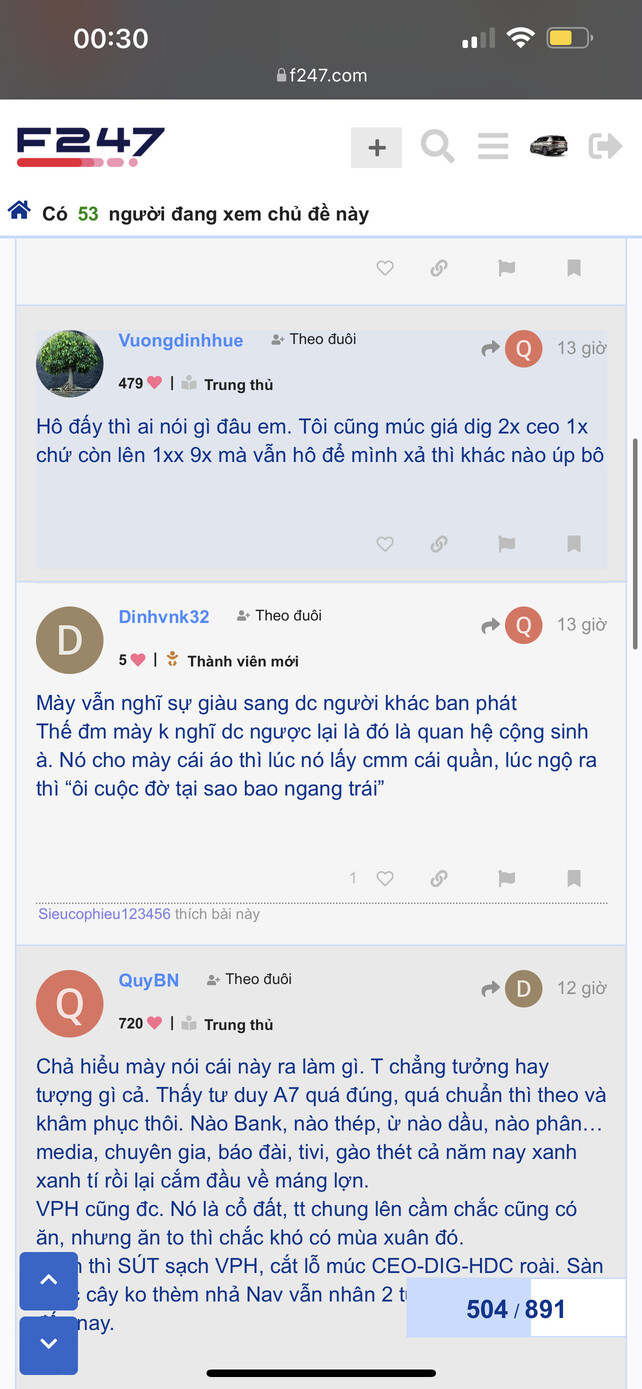Bookmark Vuongdinhhue's post

[x=574, y=544]
